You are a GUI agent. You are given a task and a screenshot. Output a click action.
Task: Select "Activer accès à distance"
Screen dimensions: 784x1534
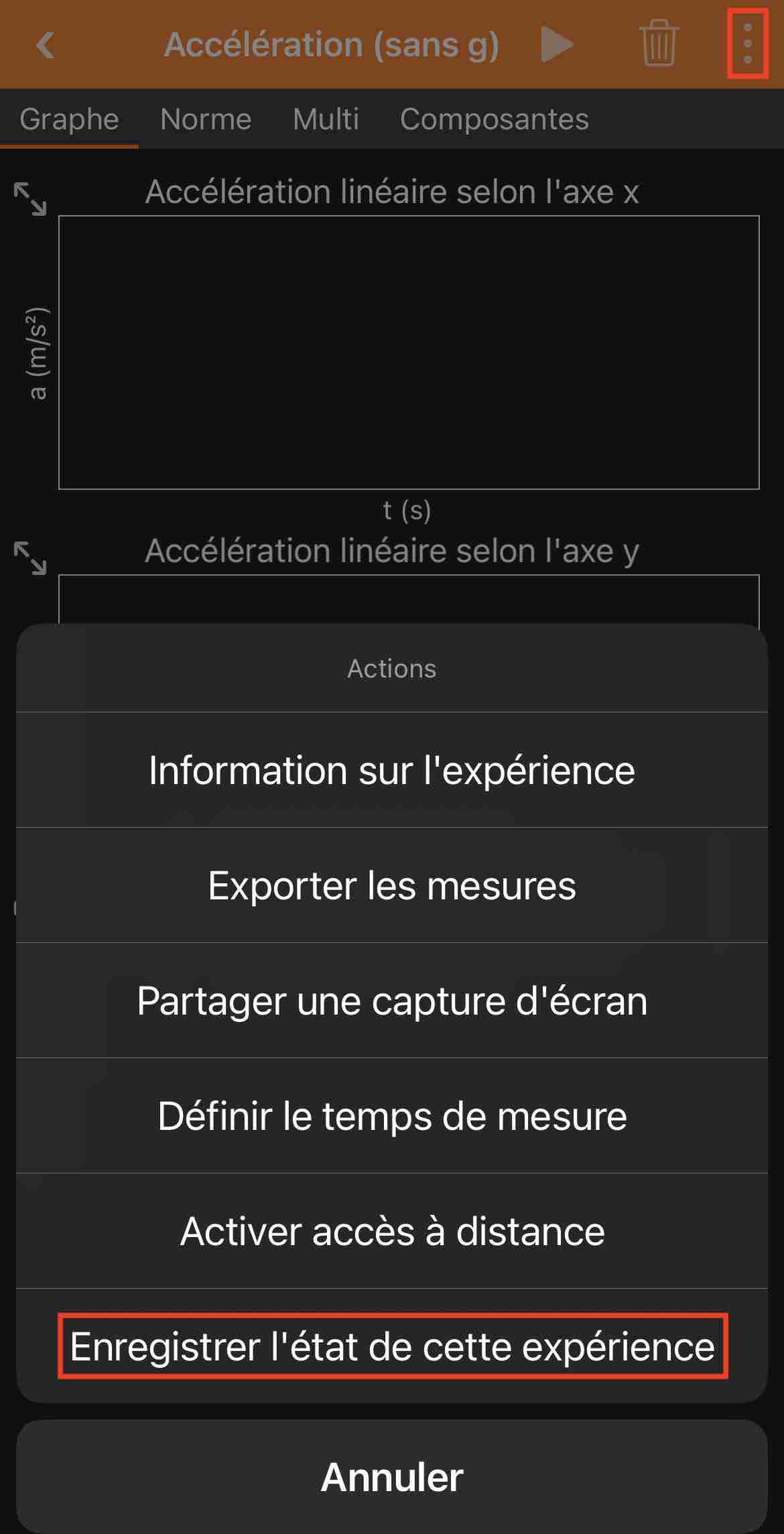(x=392, y=1231)
